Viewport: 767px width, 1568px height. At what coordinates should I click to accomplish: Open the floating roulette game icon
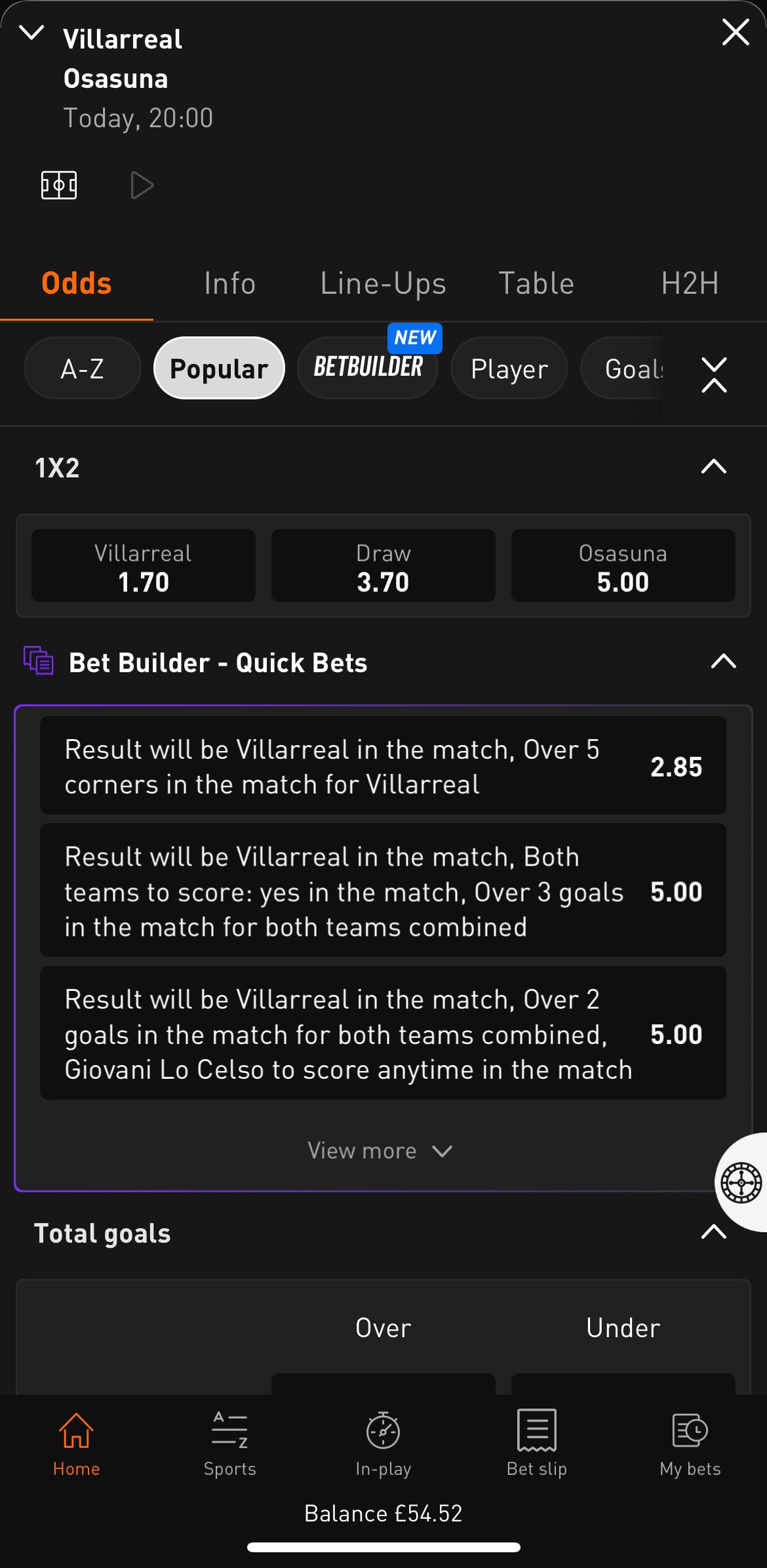click(x=740, y=1182)
